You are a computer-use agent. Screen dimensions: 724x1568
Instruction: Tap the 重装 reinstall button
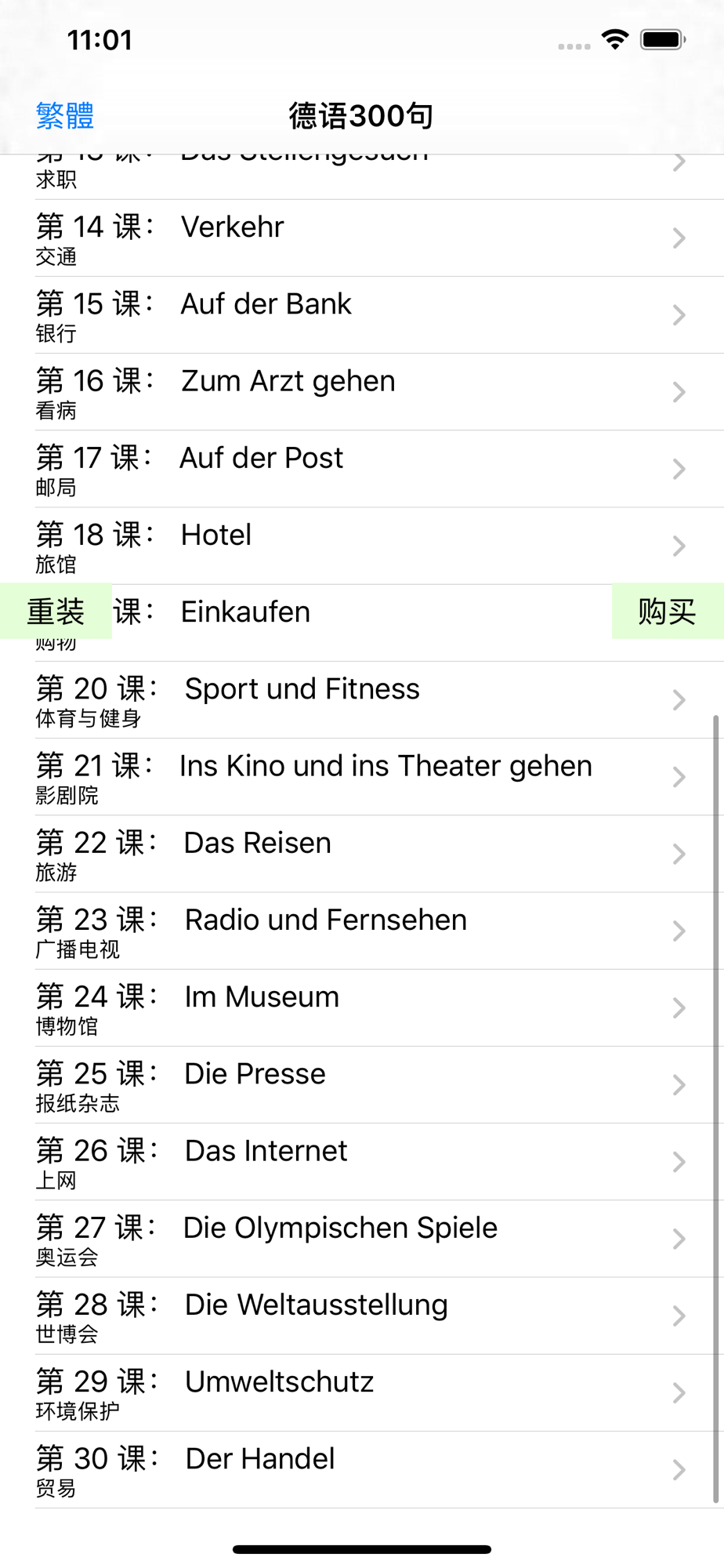[x=56, y=612]
